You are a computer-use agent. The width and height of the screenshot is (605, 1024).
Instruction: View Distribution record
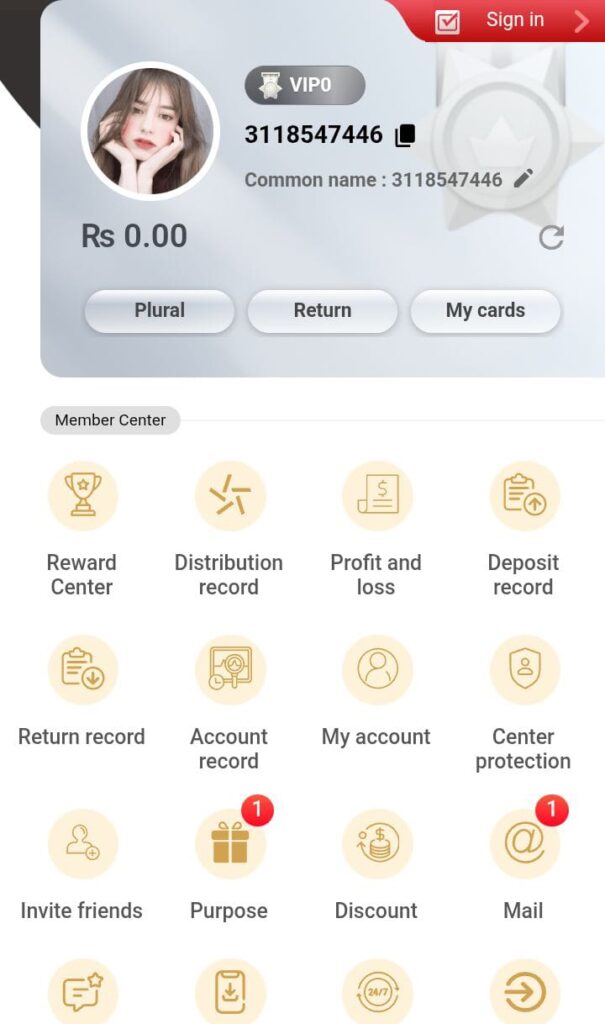click(x=229, y=496)
